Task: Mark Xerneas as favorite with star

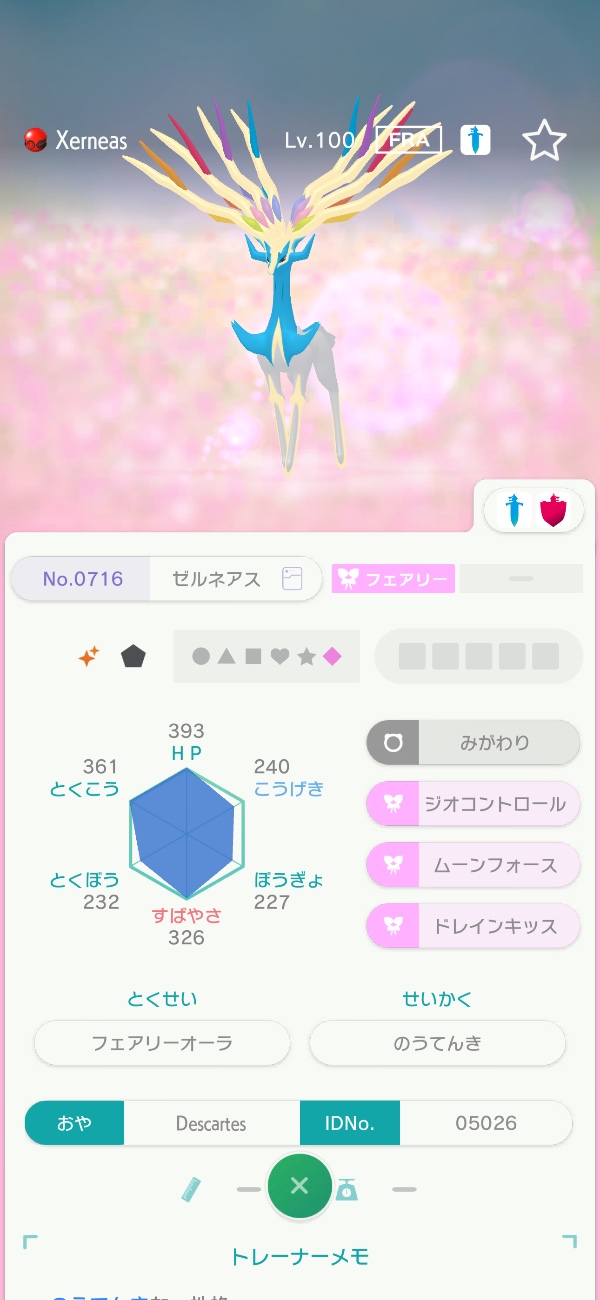Action: (544, 141)
